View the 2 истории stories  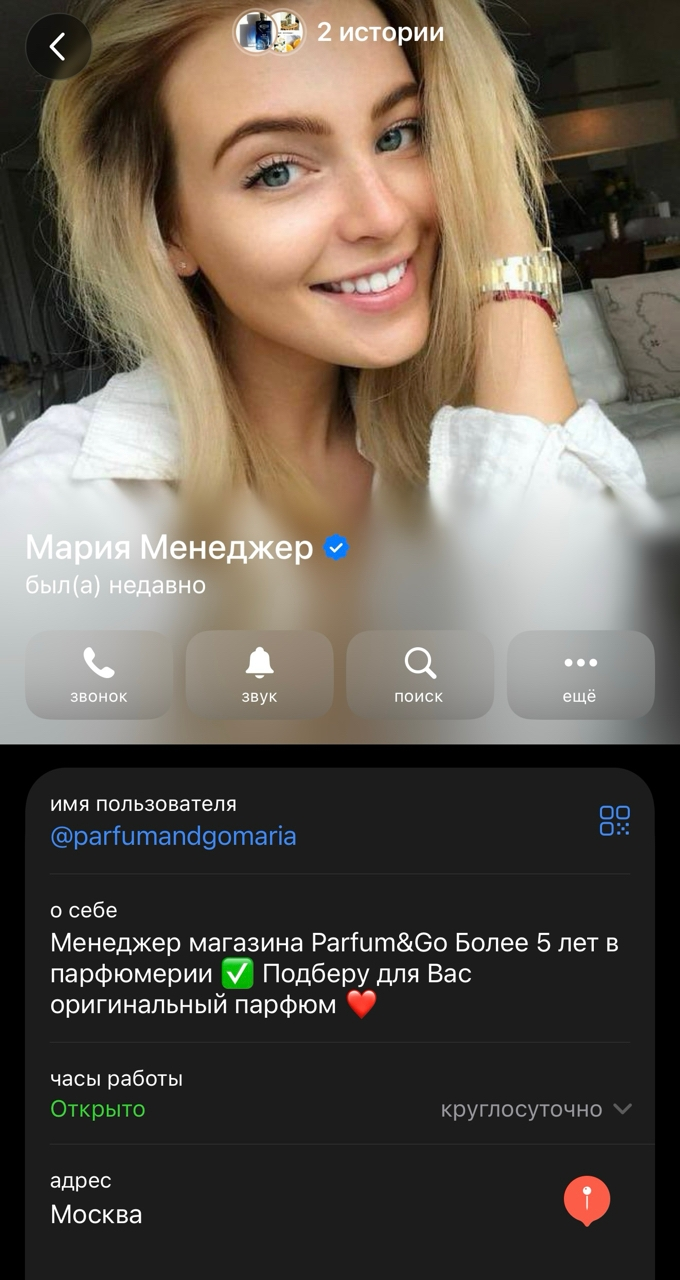pyautogui.click(x=340, y=33)
